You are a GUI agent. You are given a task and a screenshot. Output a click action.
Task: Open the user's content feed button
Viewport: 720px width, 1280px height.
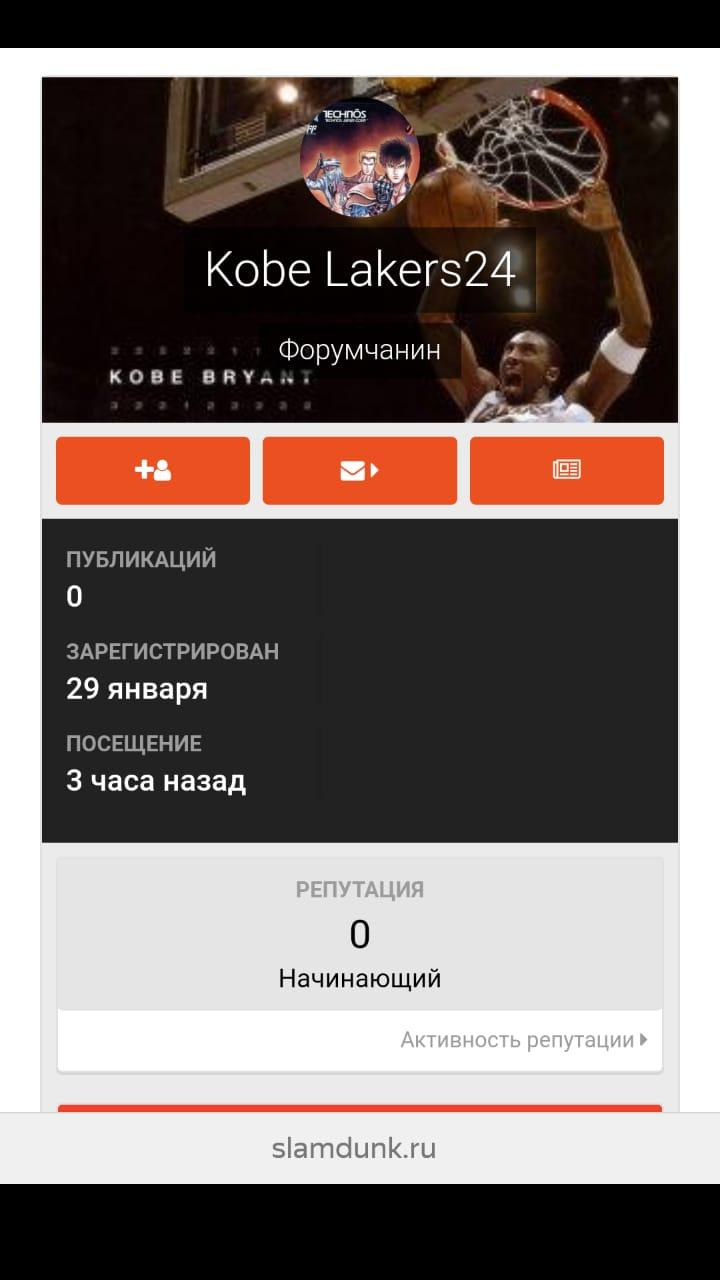567,470
